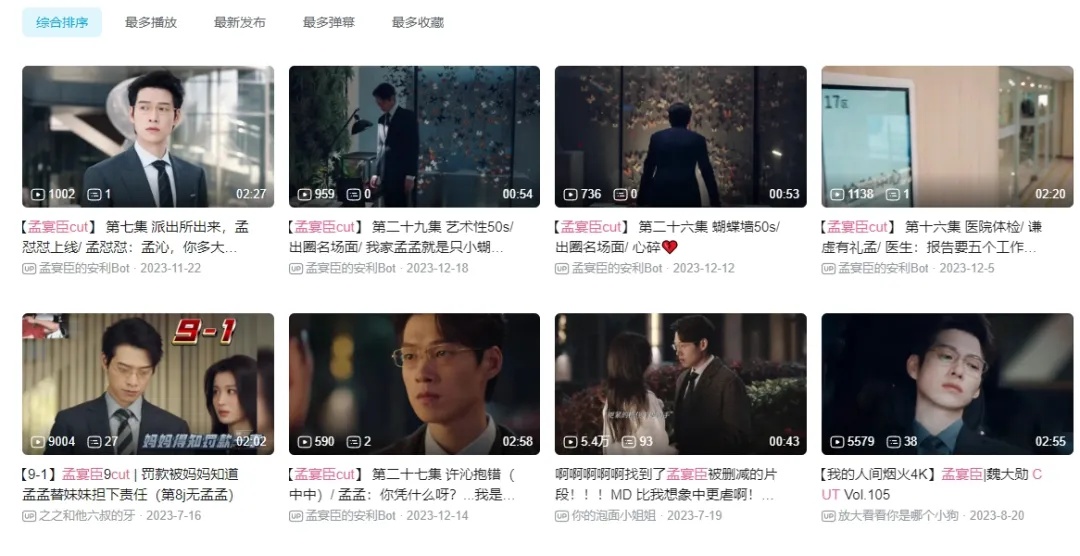
Task: Open the 第二十六集 蝴蝶墙50s video
Action: click(680, 137)
